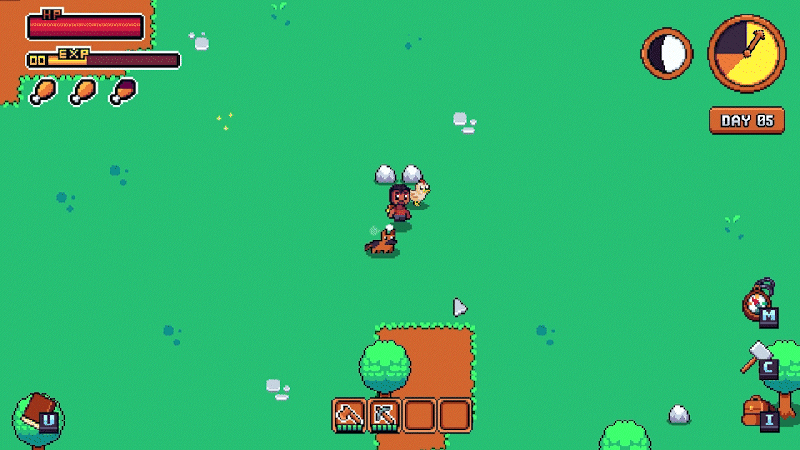The image size is (800, 450).
Task: Open the backpack inventory I button
Action: (759, 411)
